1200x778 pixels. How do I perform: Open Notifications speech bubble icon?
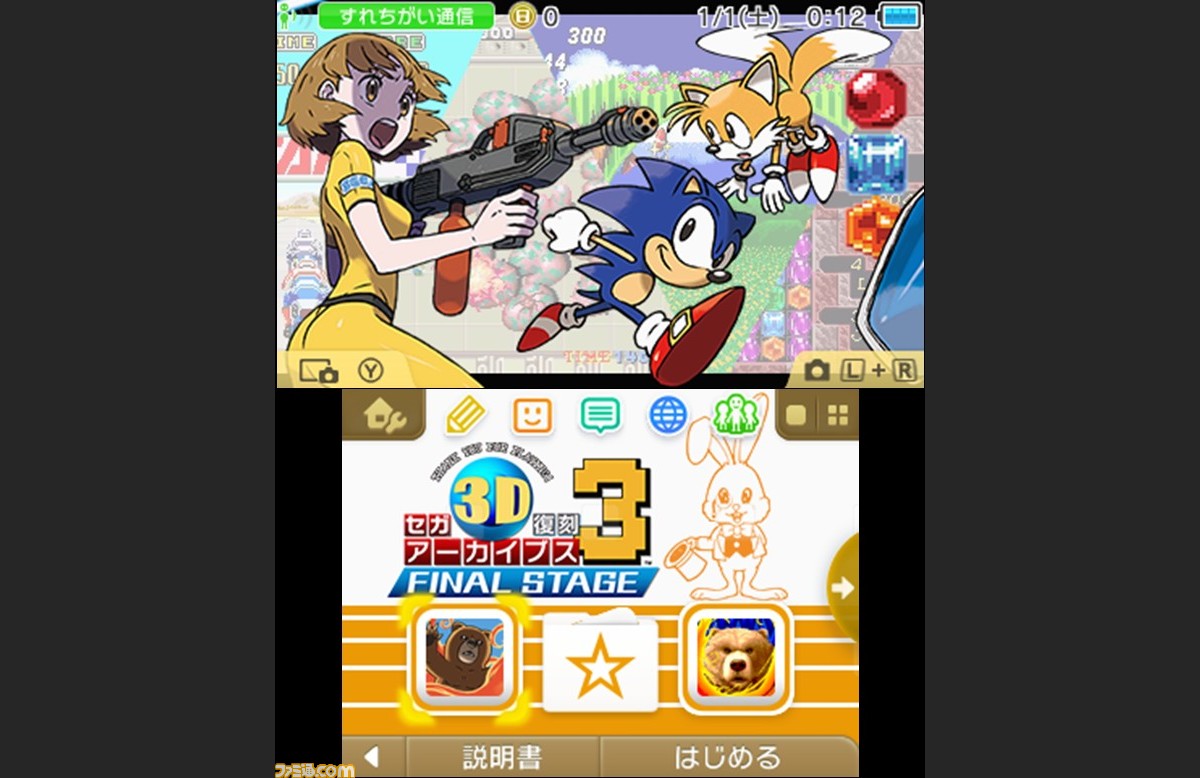(x=600, y=414)
